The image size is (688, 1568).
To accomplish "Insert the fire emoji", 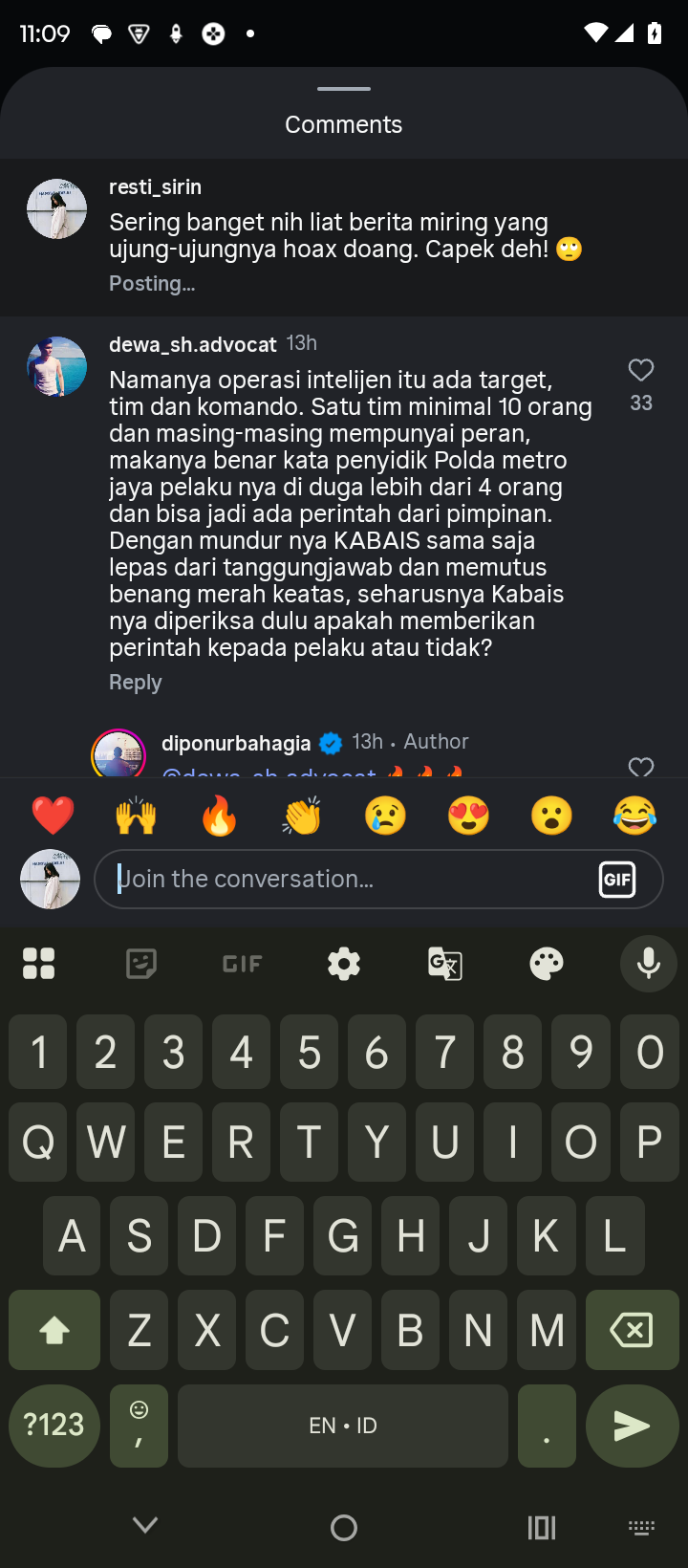I will point(219,817).
